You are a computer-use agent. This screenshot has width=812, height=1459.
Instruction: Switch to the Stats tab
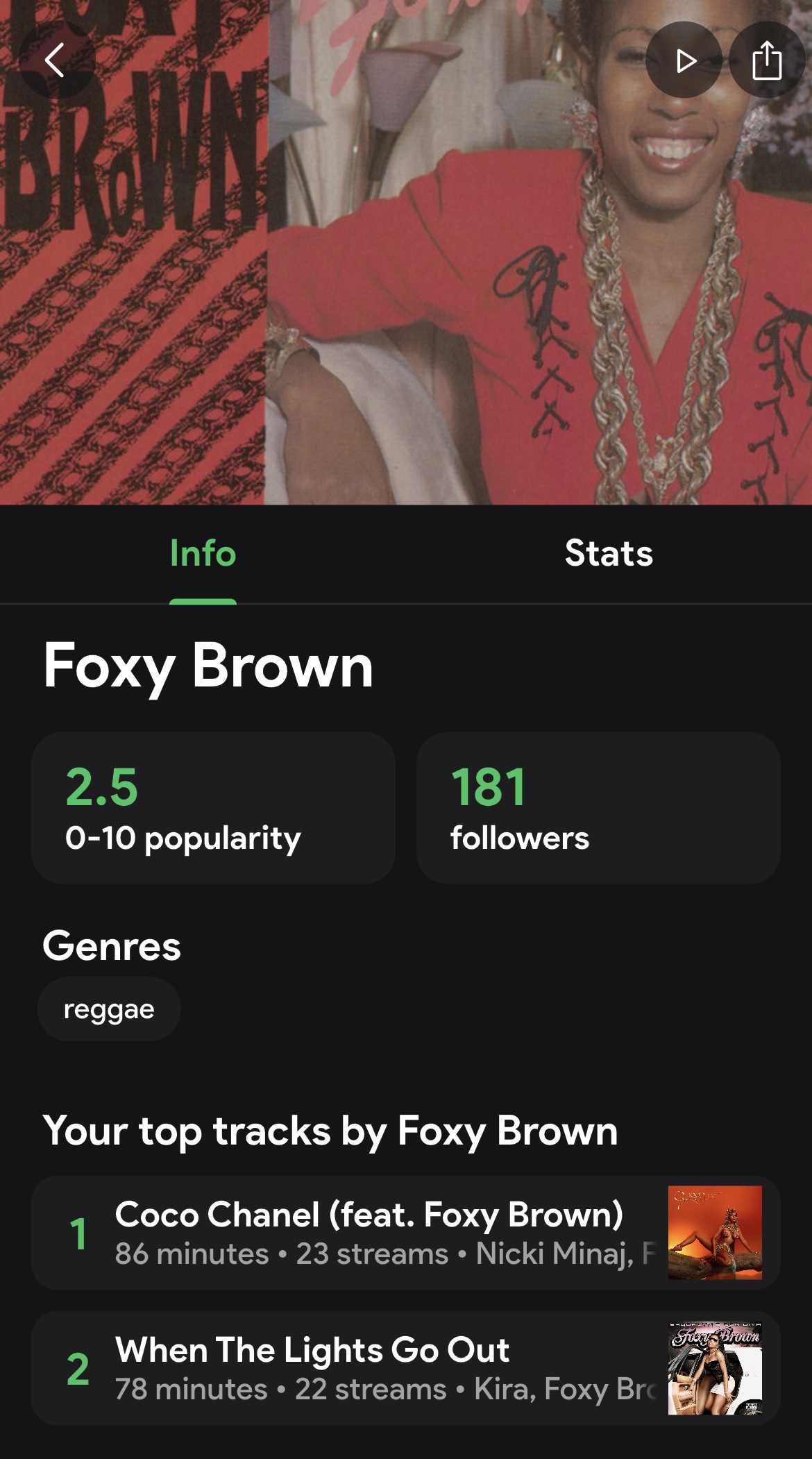pos(609,553)
